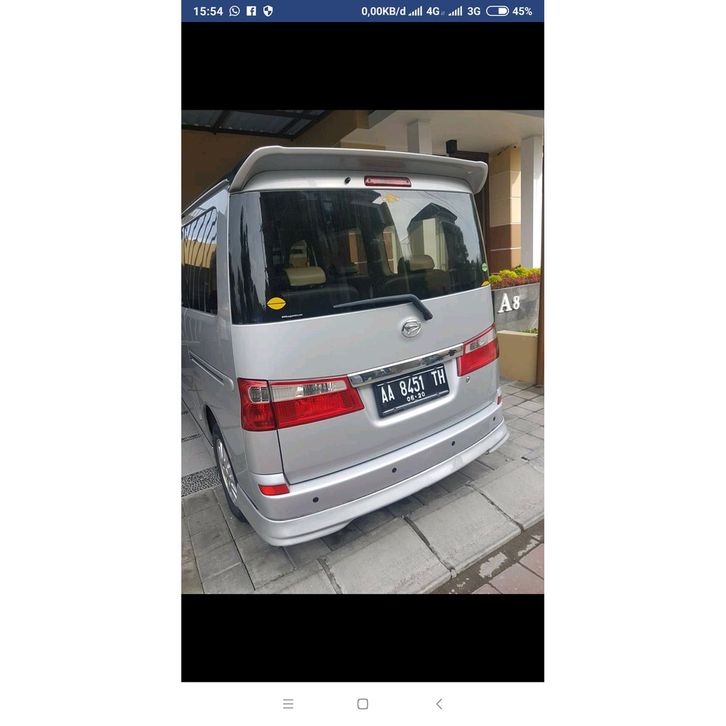Return to the home screen

tap(362, 704)
